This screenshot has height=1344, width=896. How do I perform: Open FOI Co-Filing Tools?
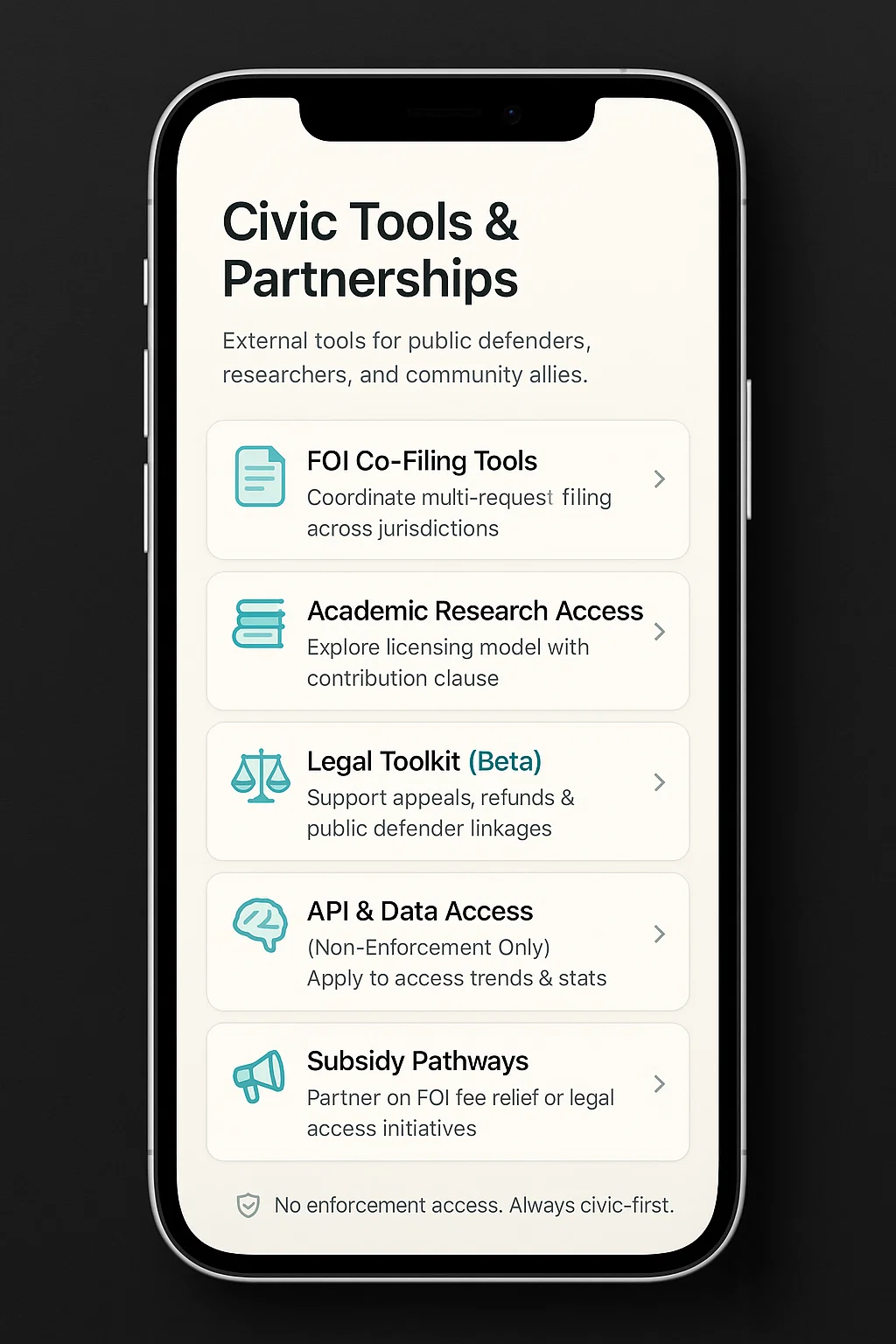click(x=447, y=490)
